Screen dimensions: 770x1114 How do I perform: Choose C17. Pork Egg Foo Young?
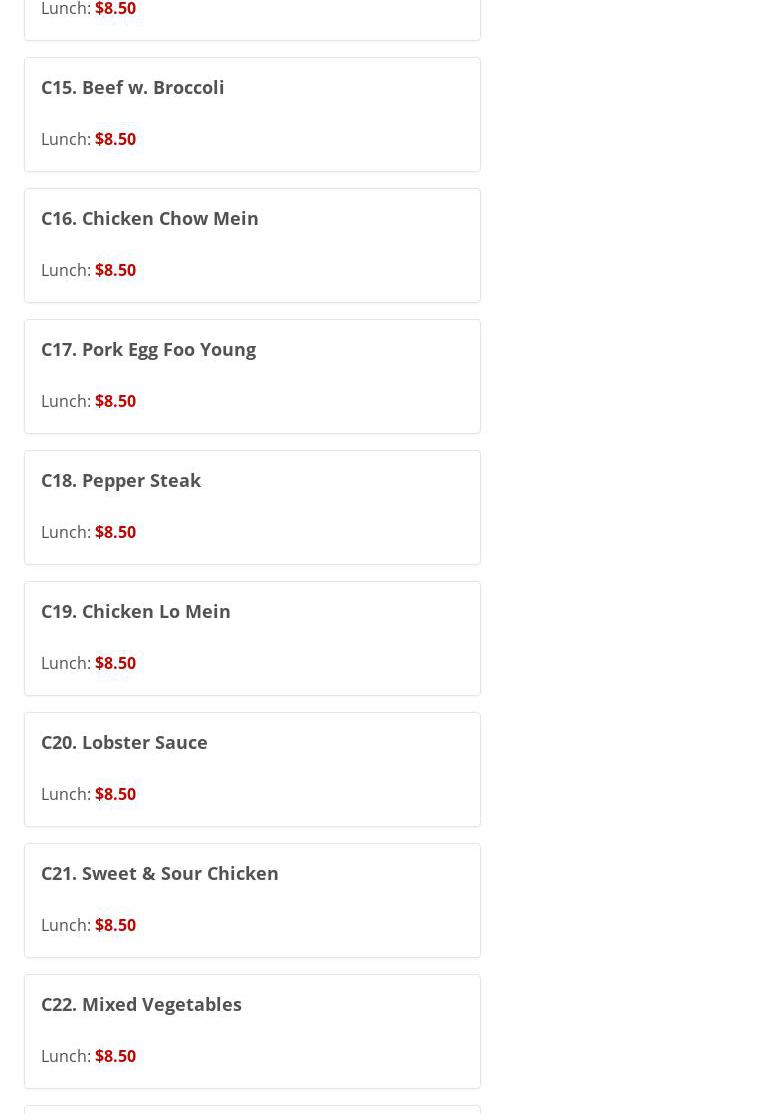[252, 376]
